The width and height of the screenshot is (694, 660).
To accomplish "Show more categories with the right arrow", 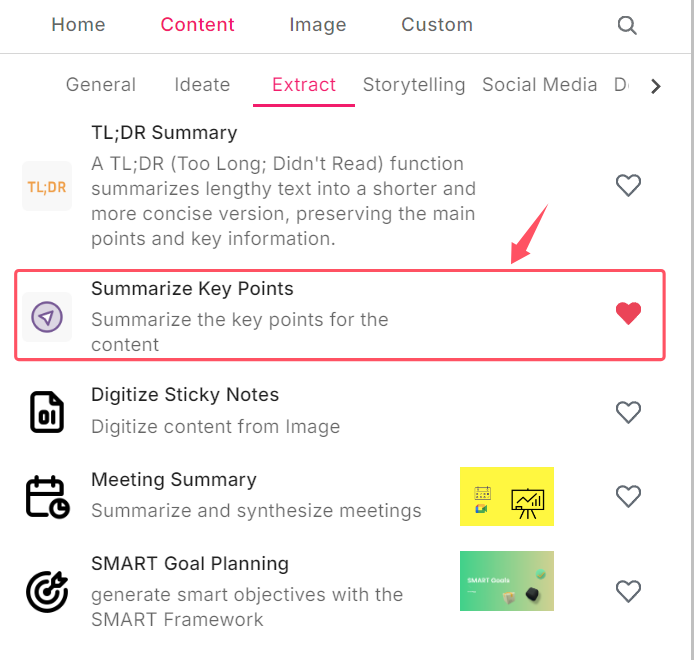I will 656,86.
